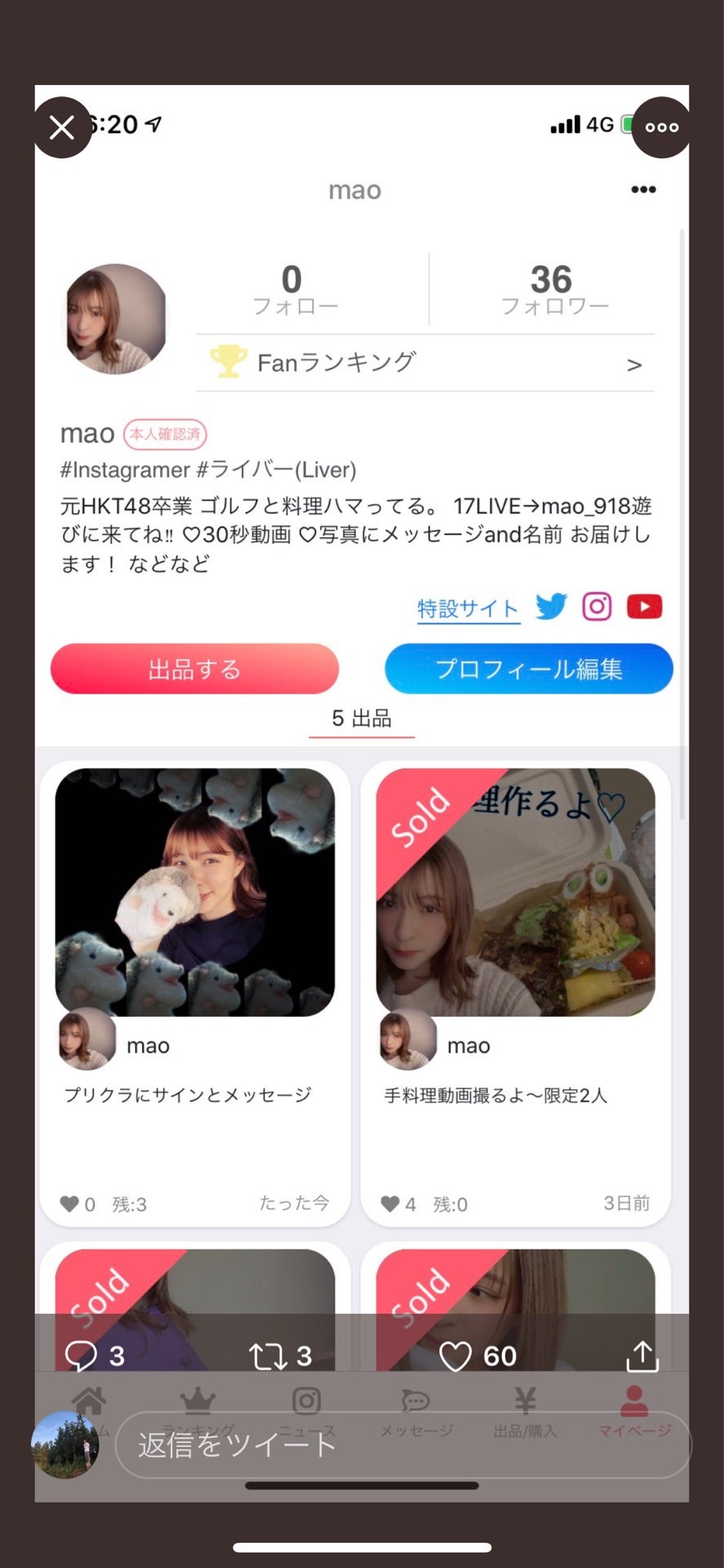The image size is (724, 1568).
Task: Open the three-dot menu beside mao's name
Action: (643, 189)
